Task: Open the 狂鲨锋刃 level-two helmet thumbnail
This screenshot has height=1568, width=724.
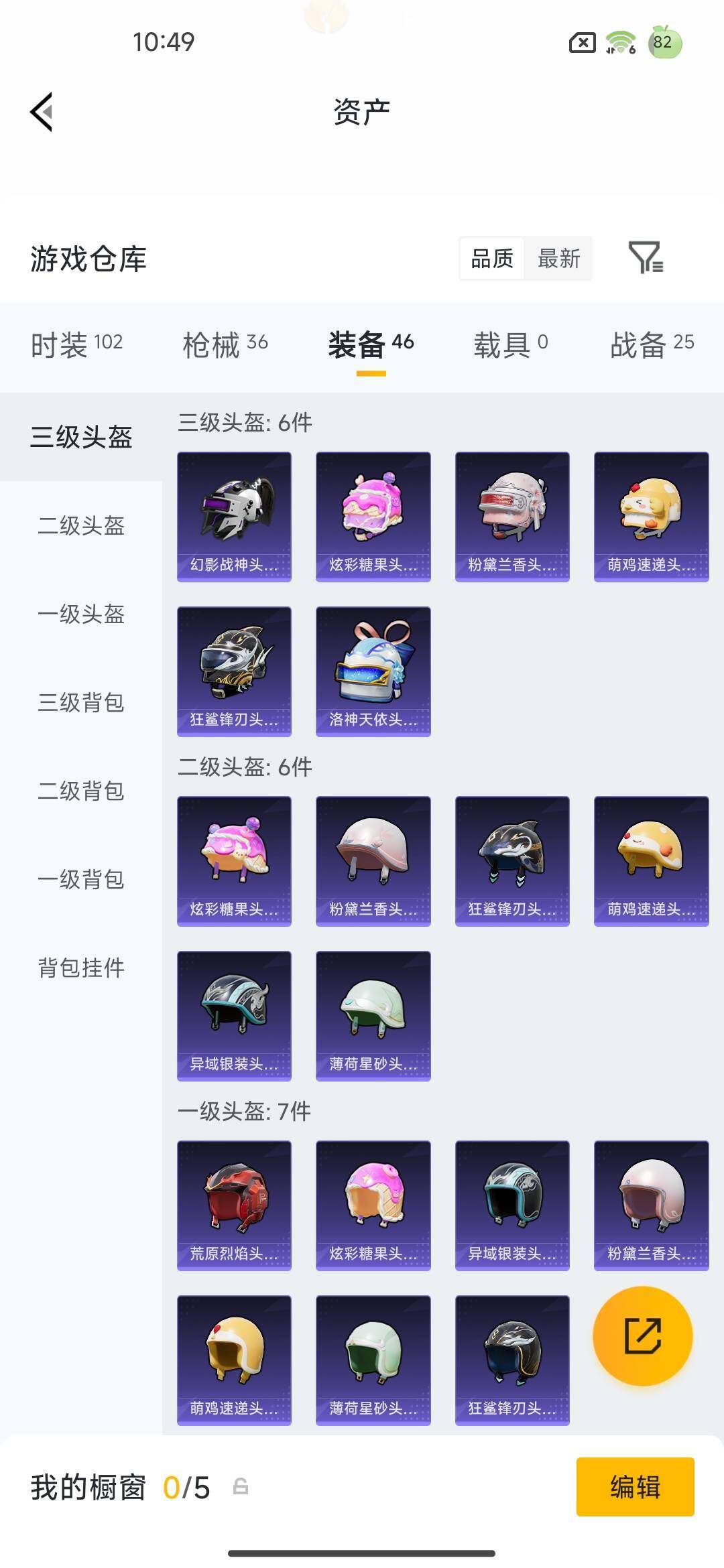Action: (512, 860)
